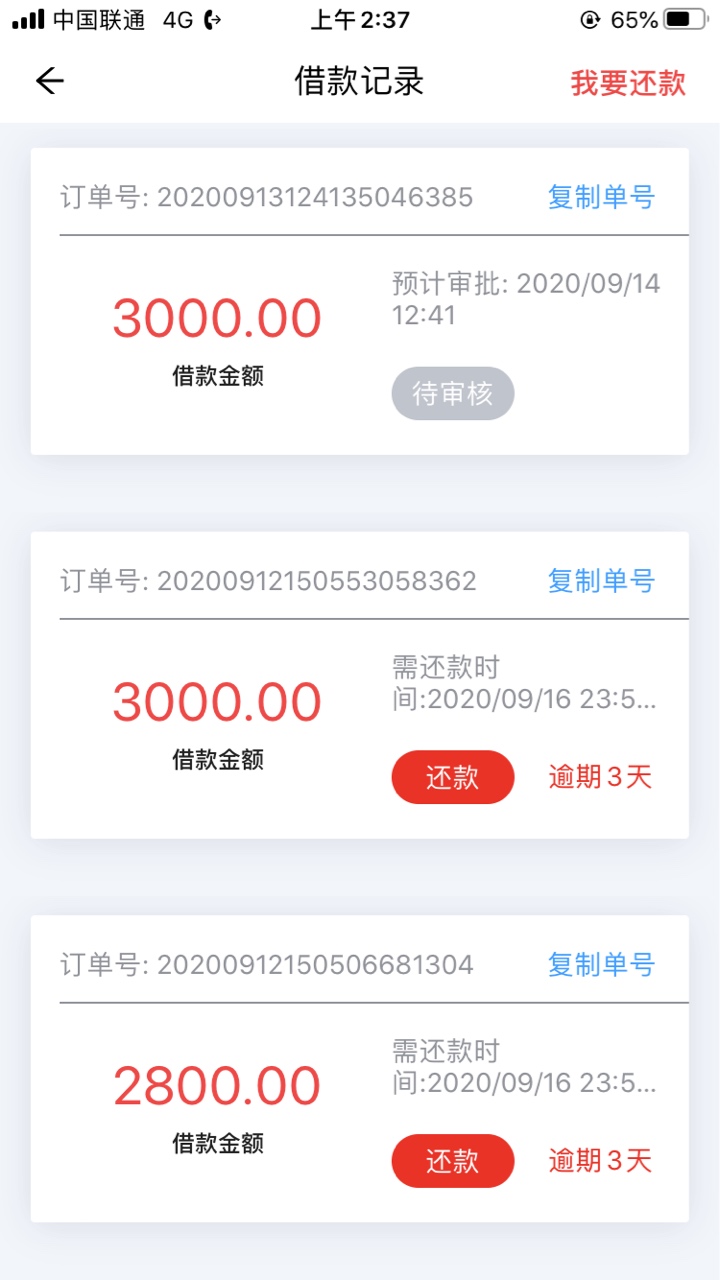Repay the order ending in 058362
720x1280 pixels.
(x=453, y=777)
